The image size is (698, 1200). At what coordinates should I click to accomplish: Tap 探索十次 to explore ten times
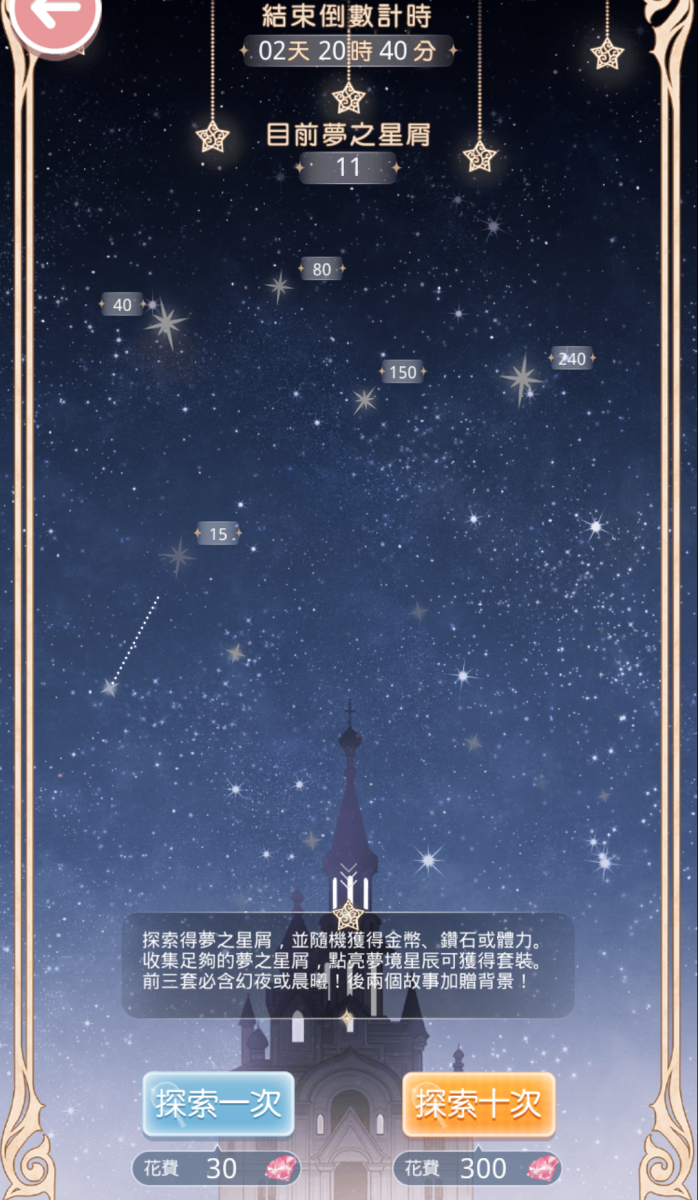click(478, 1104)
